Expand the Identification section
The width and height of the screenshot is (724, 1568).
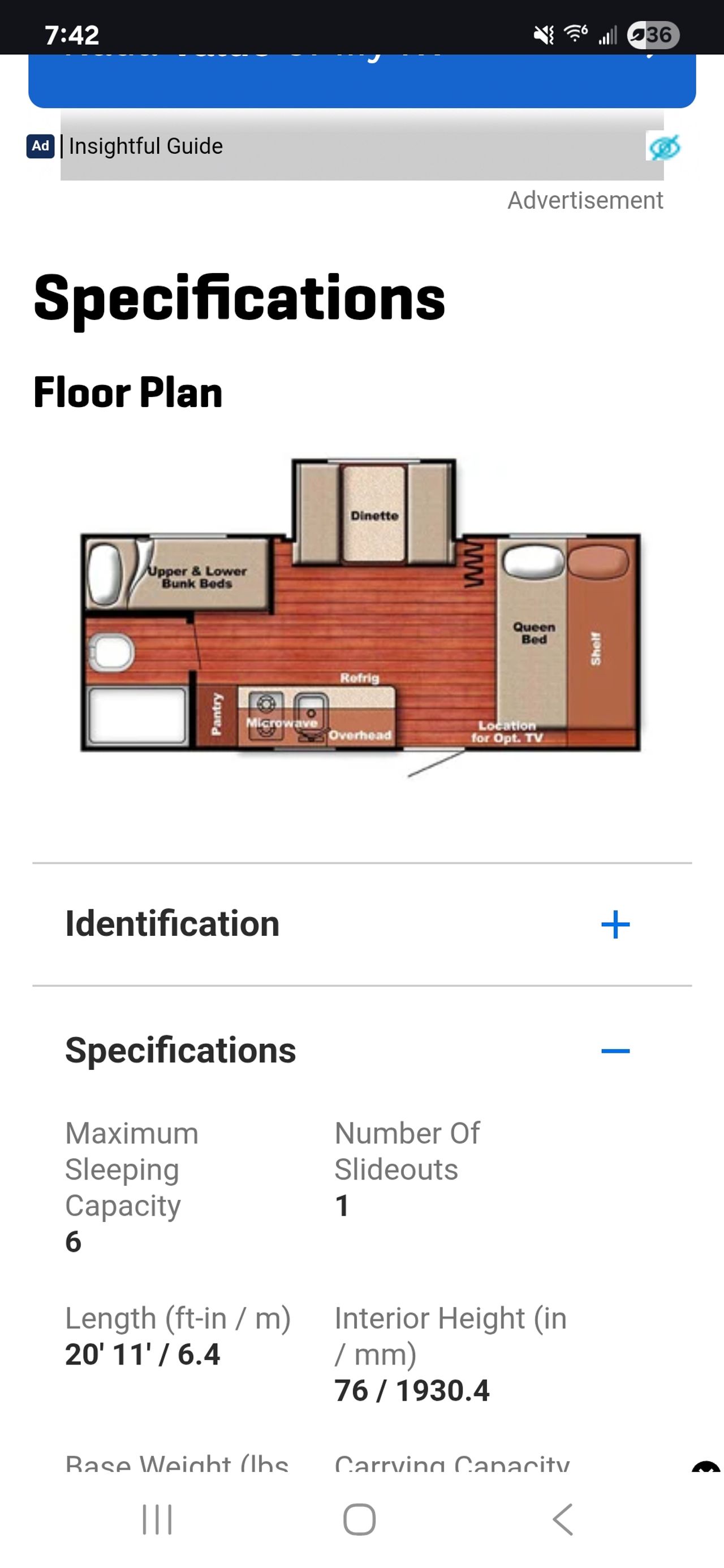(x=614, y=924)
